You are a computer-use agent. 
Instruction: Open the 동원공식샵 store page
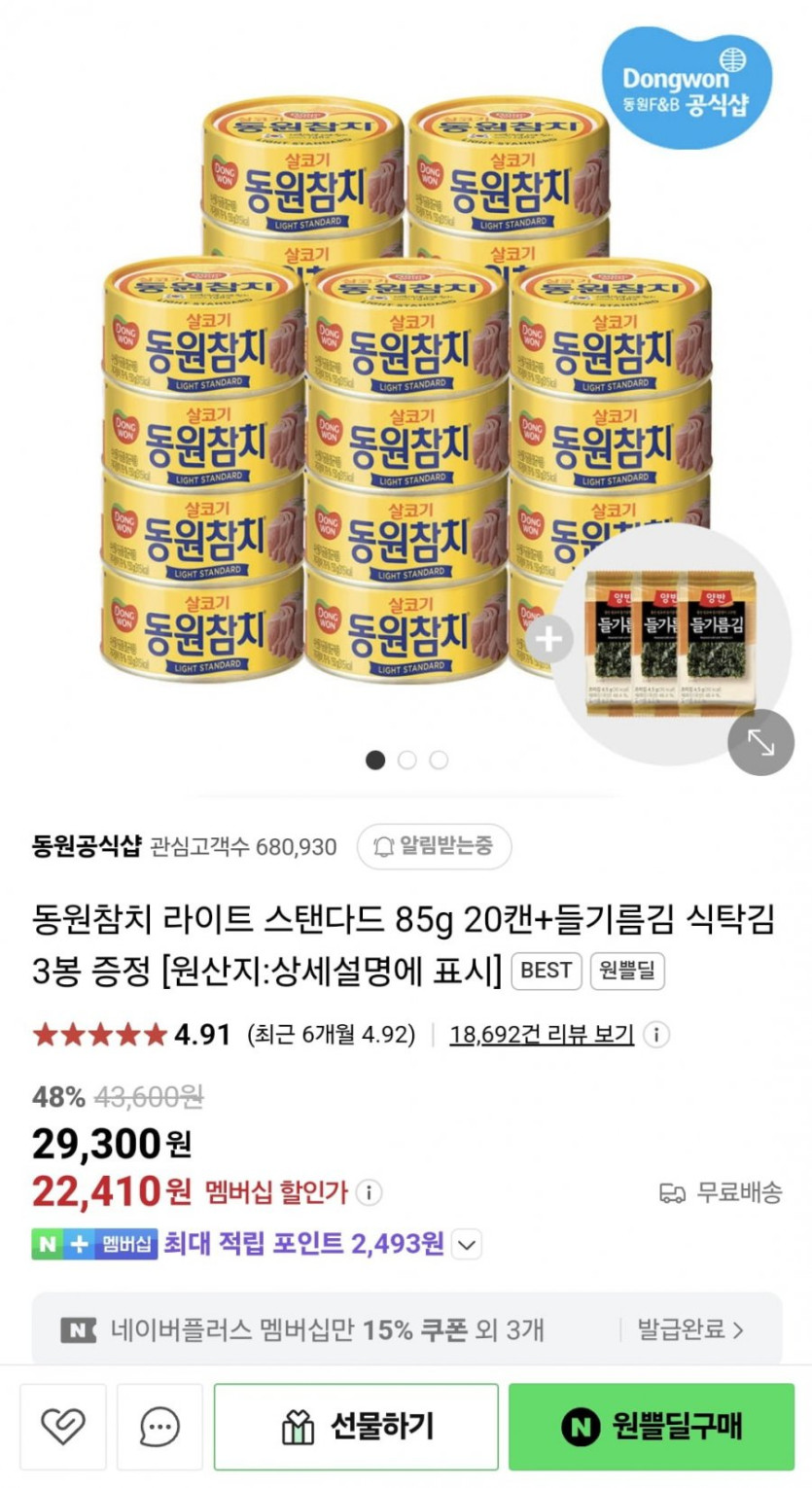pyautogui.click(x=88, y=846)
